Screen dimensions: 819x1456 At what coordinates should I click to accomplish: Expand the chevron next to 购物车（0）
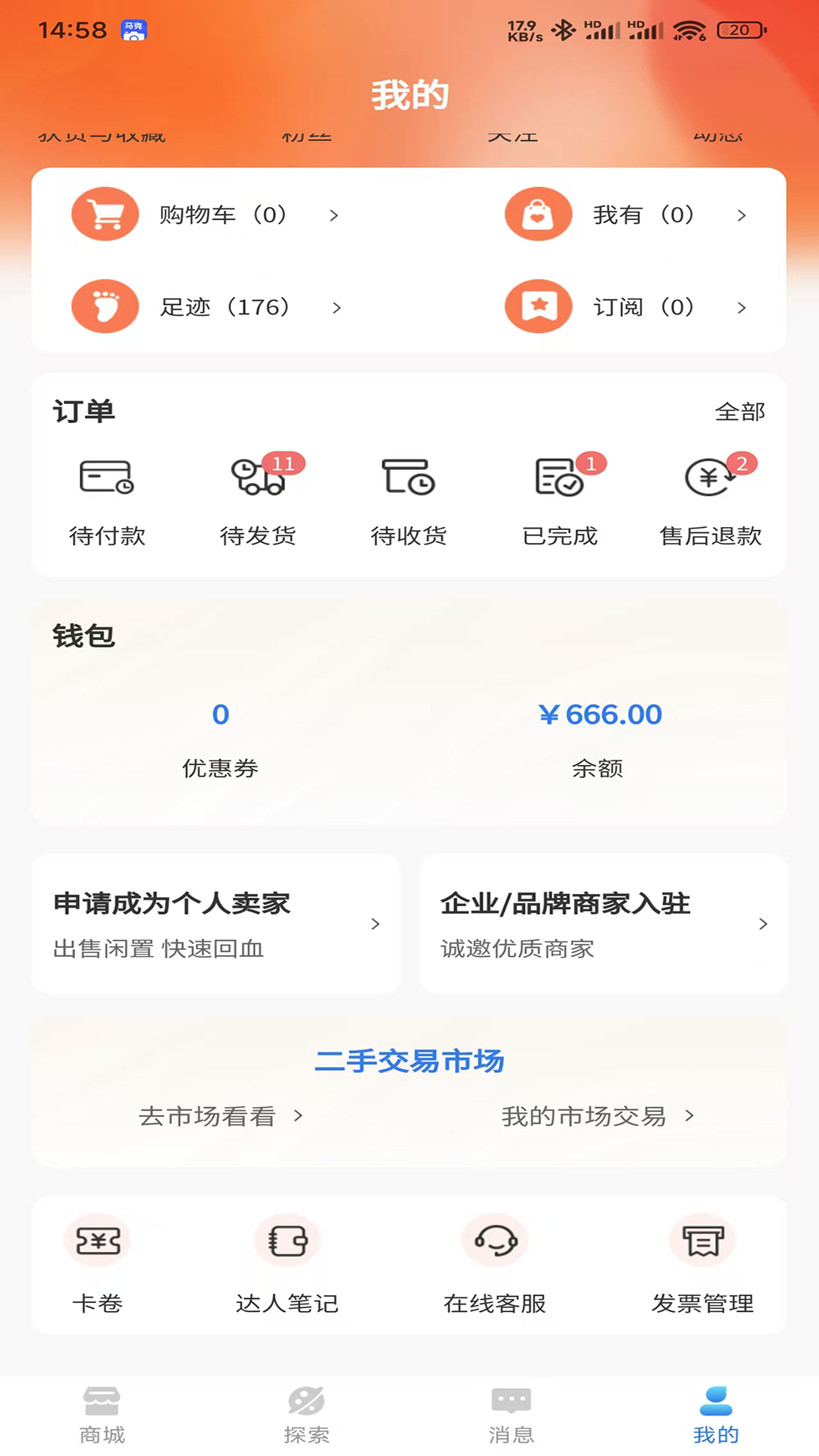point(334,215)
